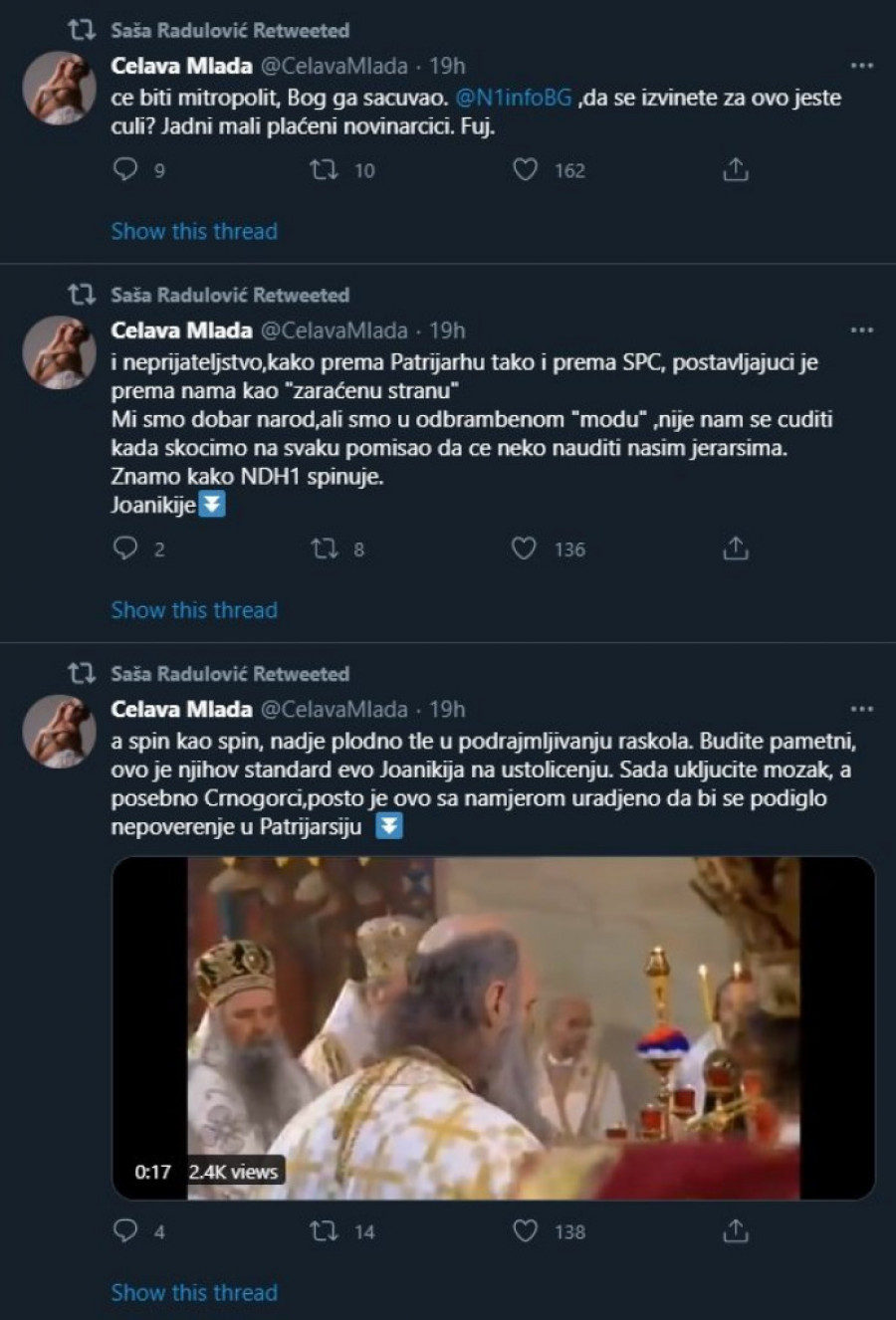Image resolution: width=896 pixels, height=1320 pixels.
Task: Reply to the video tweet with 4 replies
Action: click(125, 1231)
